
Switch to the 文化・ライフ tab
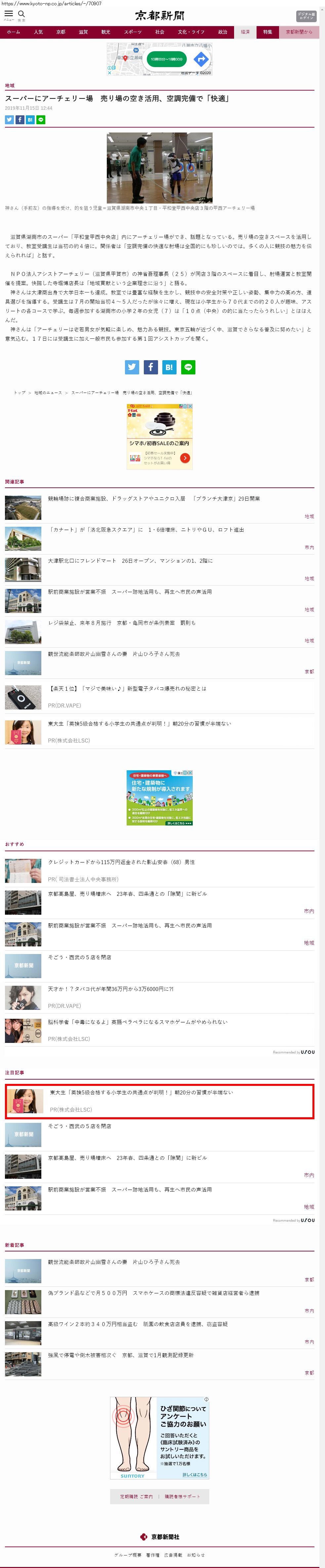pyautogui.click(x=191, y=32)
